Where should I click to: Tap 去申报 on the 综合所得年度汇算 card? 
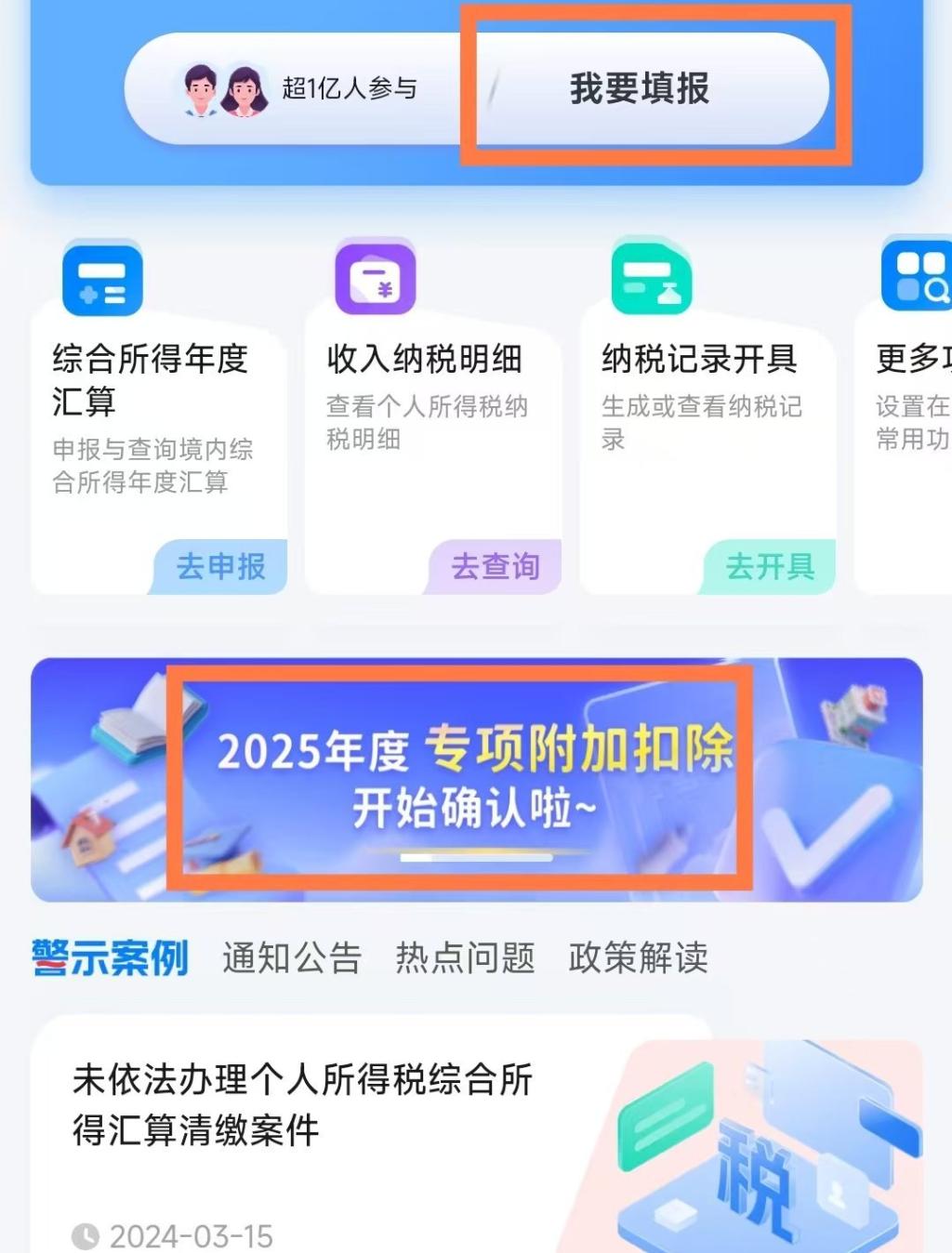(x=221, y=566)
